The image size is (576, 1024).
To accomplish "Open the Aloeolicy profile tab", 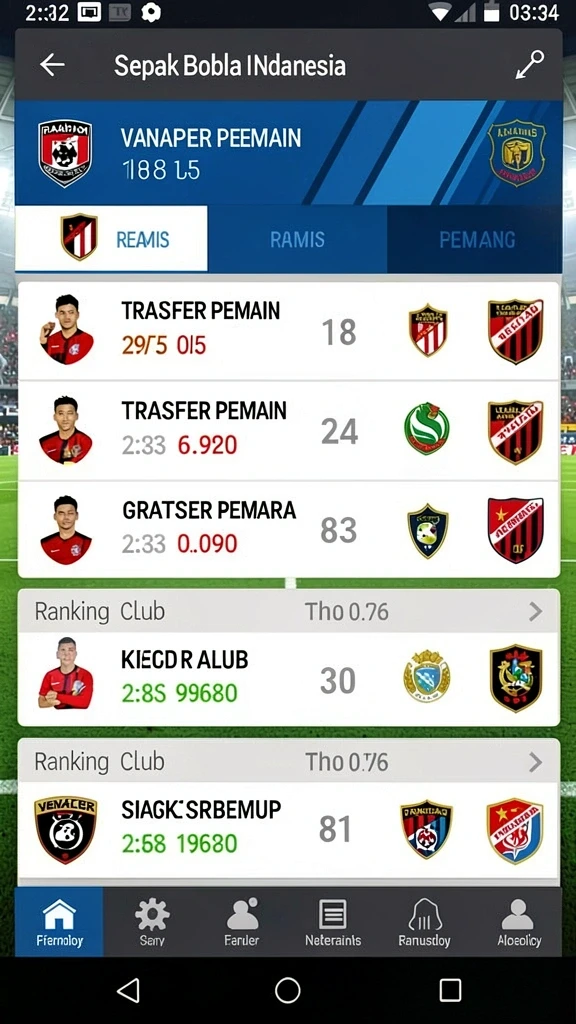I will point(519,922).
